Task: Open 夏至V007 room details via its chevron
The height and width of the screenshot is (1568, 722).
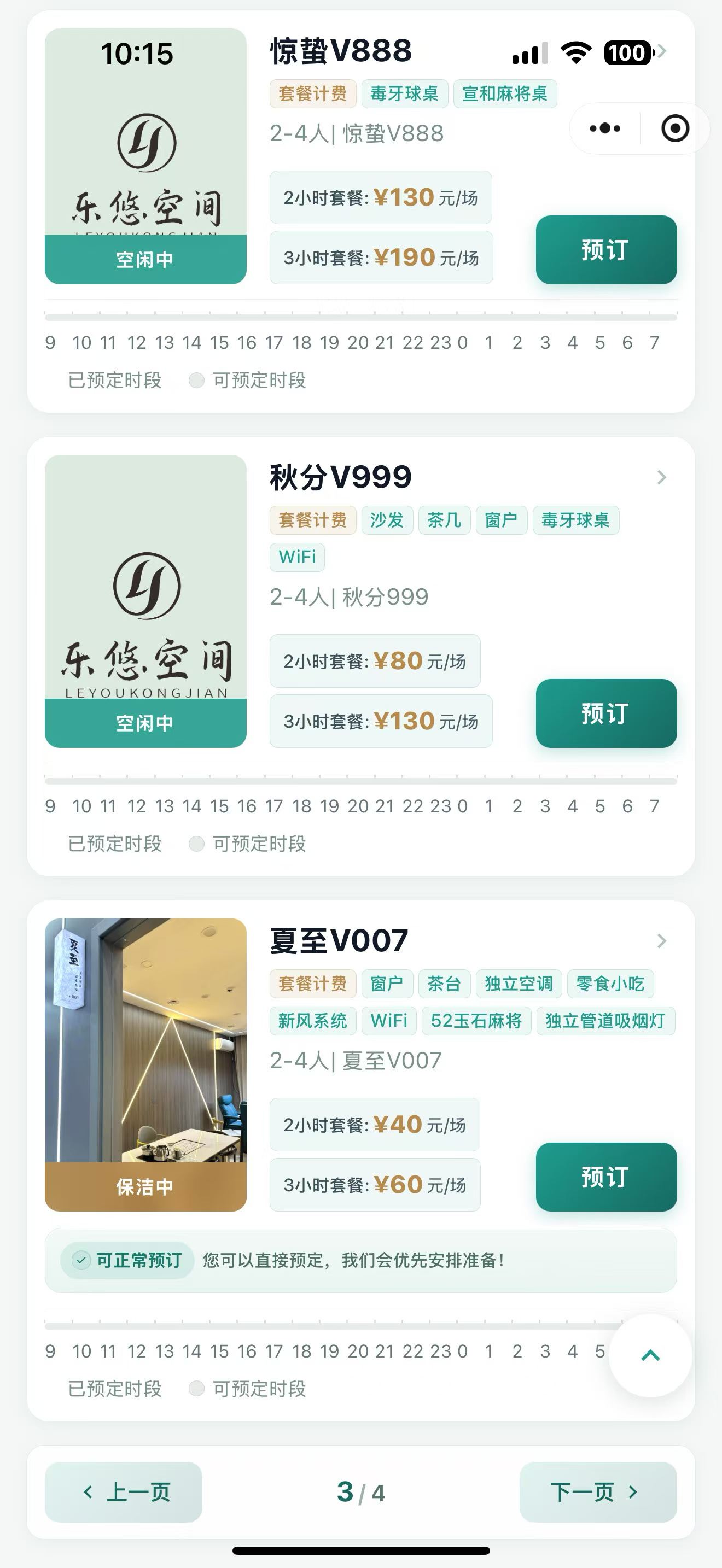Action: click(662, 941)
